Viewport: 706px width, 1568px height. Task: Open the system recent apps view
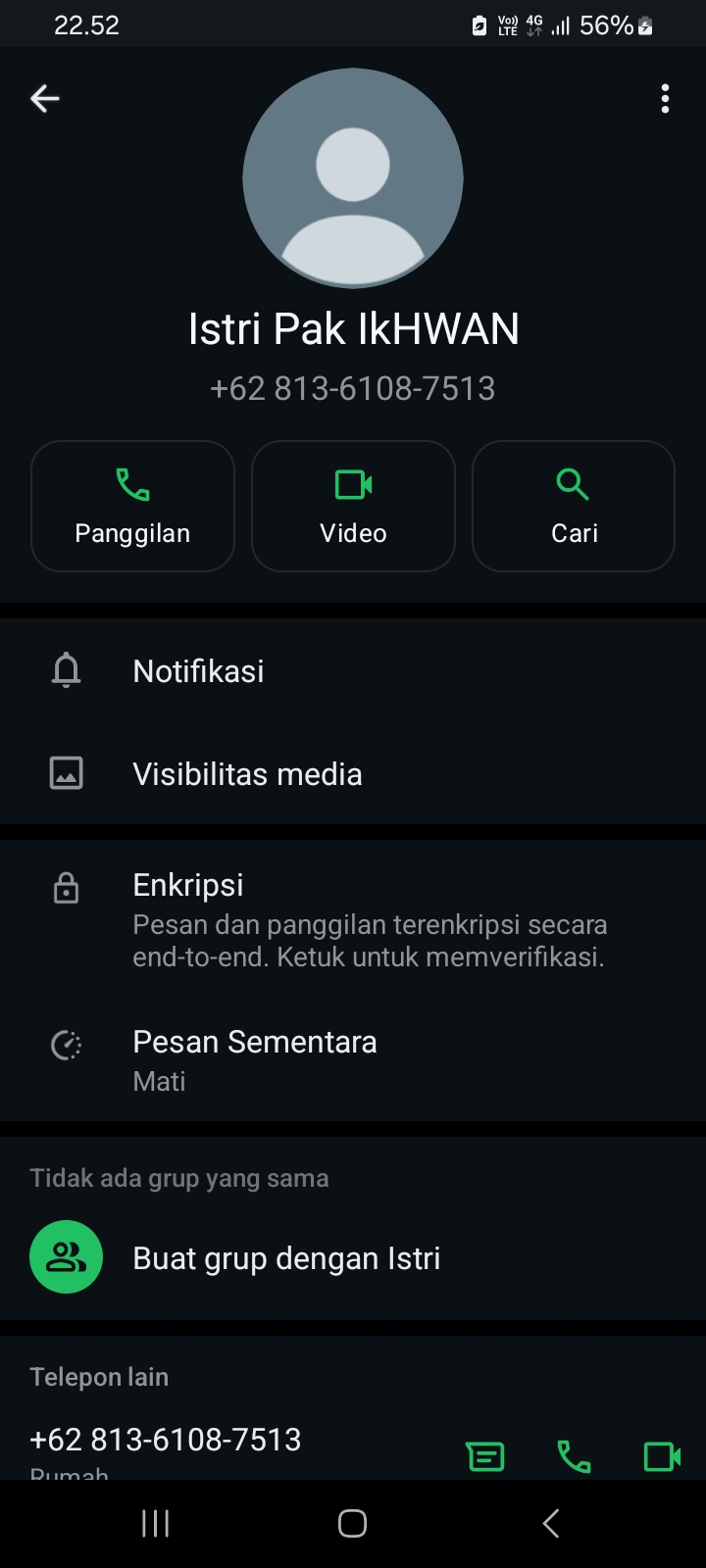155,1523
